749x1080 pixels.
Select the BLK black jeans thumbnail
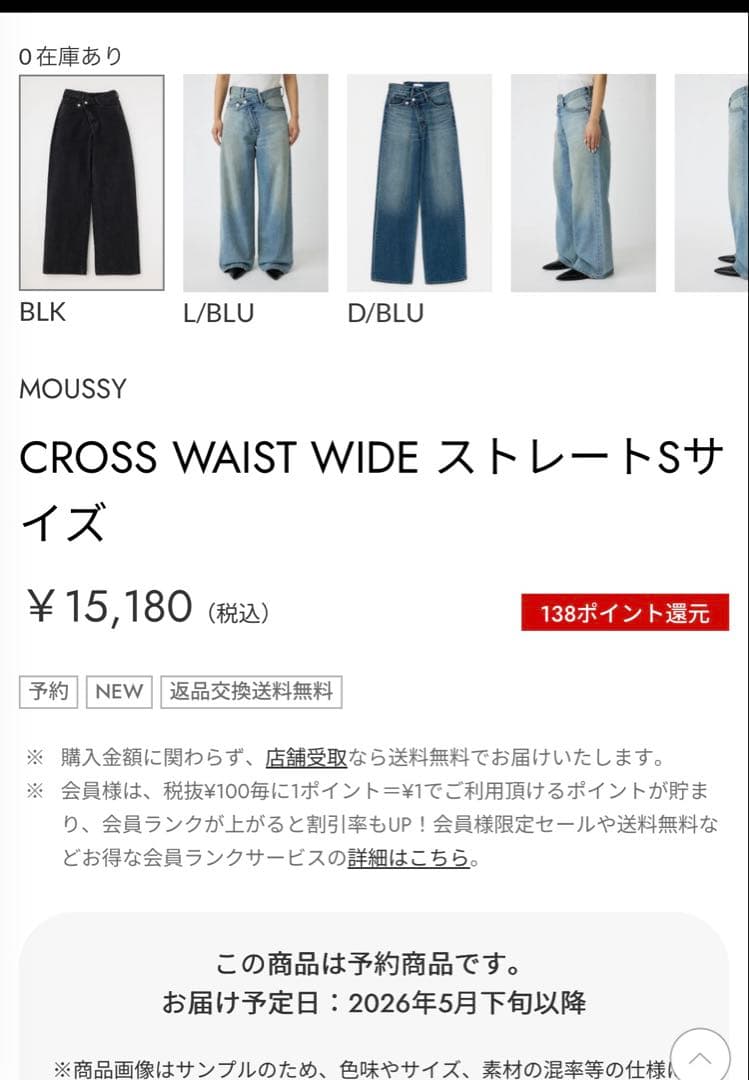tap(92, 183)
